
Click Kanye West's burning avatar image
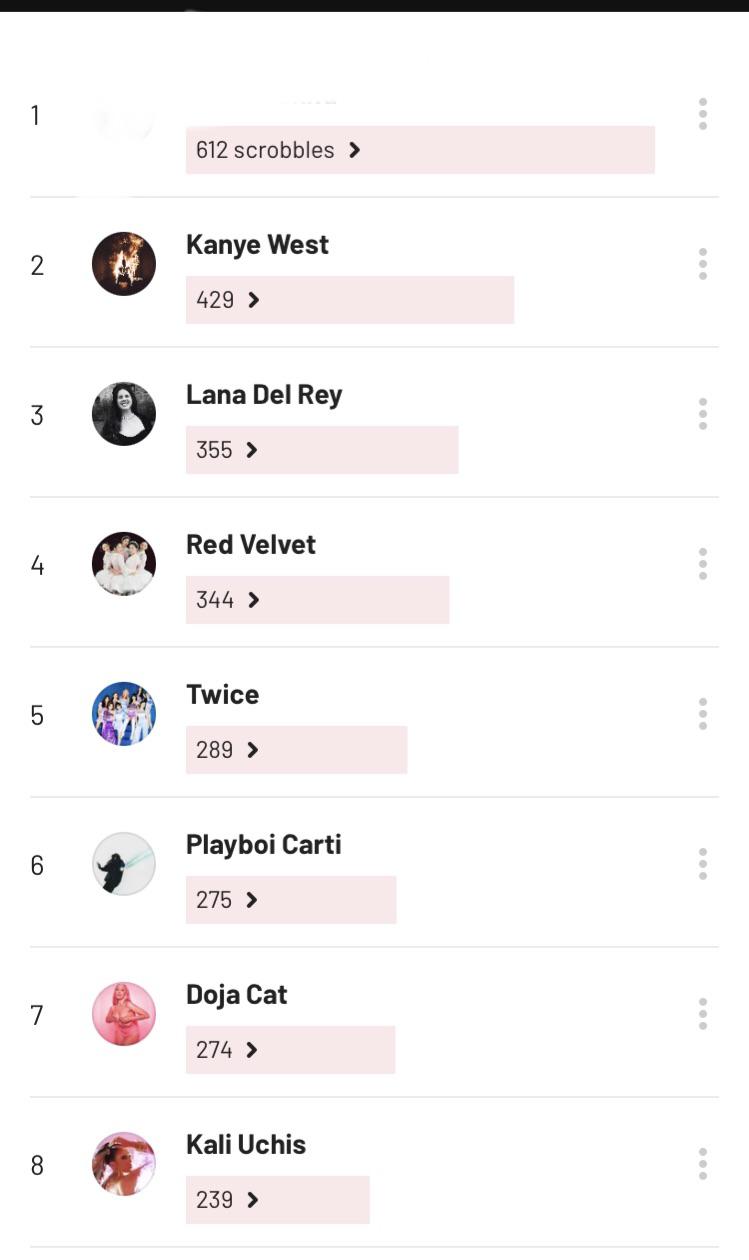[124, 264]
